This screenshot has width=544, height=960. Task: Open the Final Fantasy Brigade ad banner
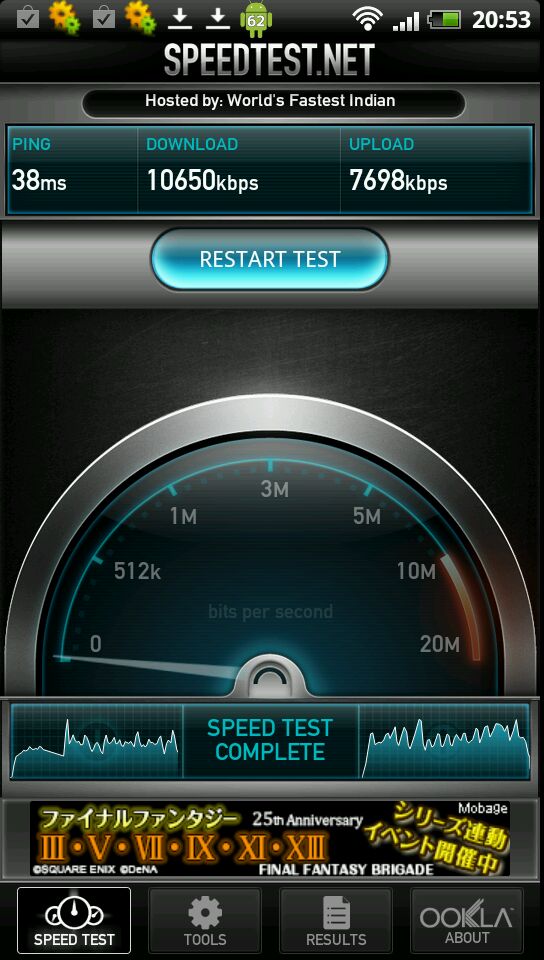(270, 838)
